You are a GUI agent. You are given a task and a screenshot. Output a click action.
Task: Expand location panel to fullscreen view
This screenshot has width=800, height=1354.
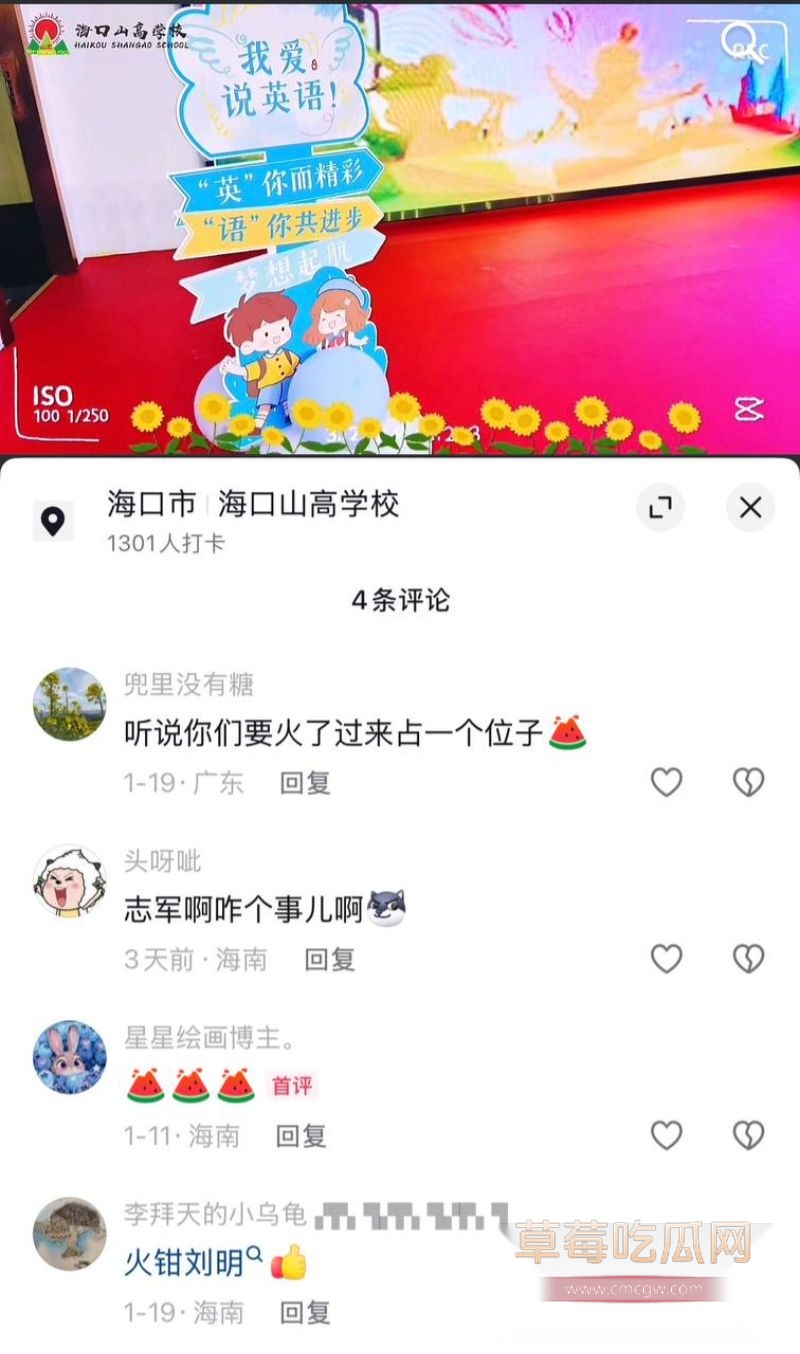tap(659, 508)
